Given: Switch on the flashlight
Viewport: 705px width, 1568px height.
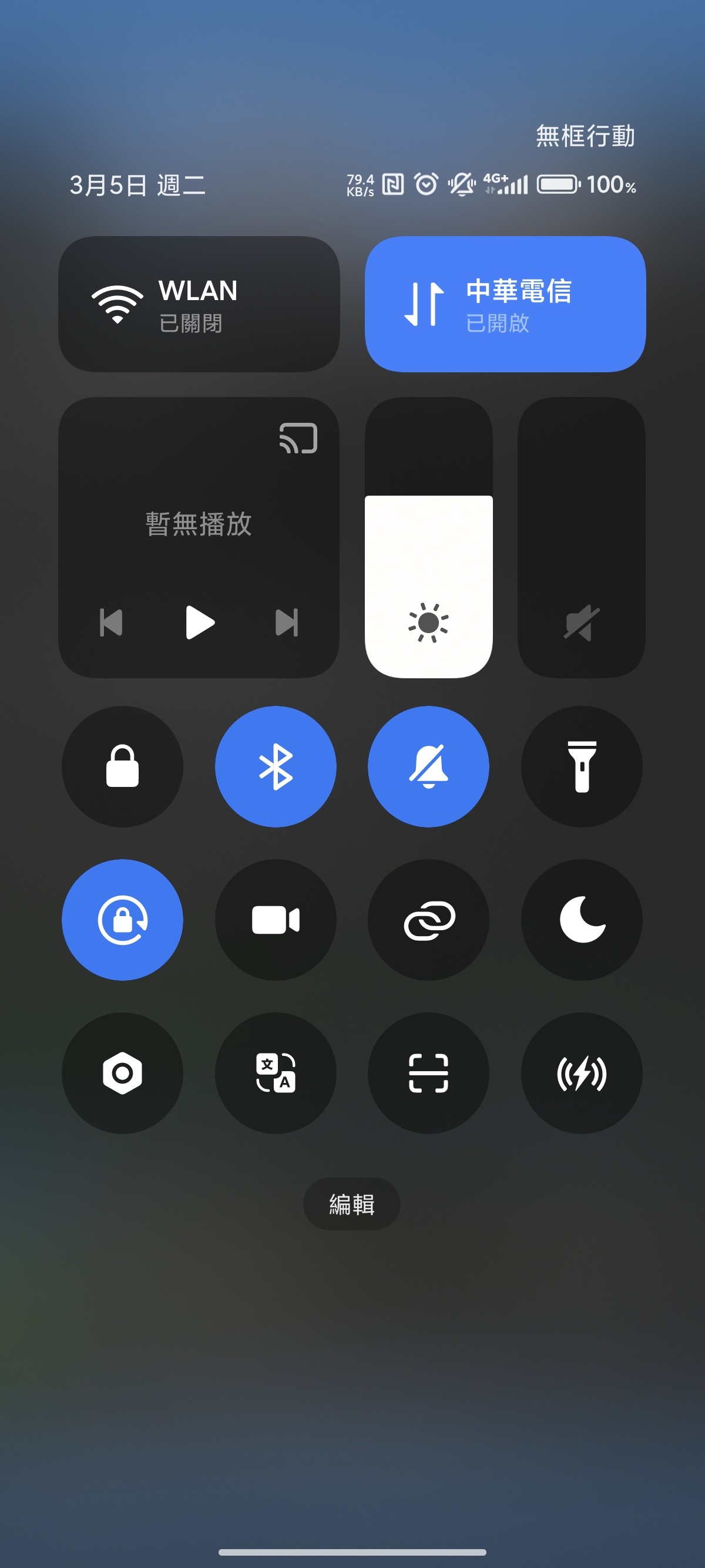Looking at the screenshot, I should [x=582, y=766].
